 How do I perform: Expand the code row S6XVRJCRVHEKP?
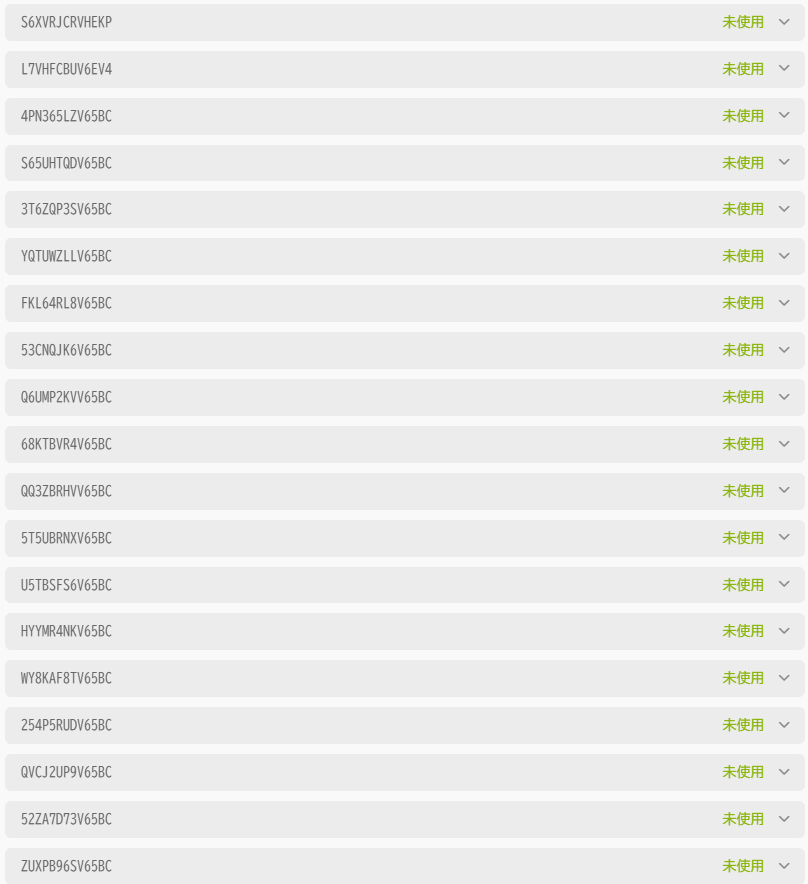tap(783, 22)
